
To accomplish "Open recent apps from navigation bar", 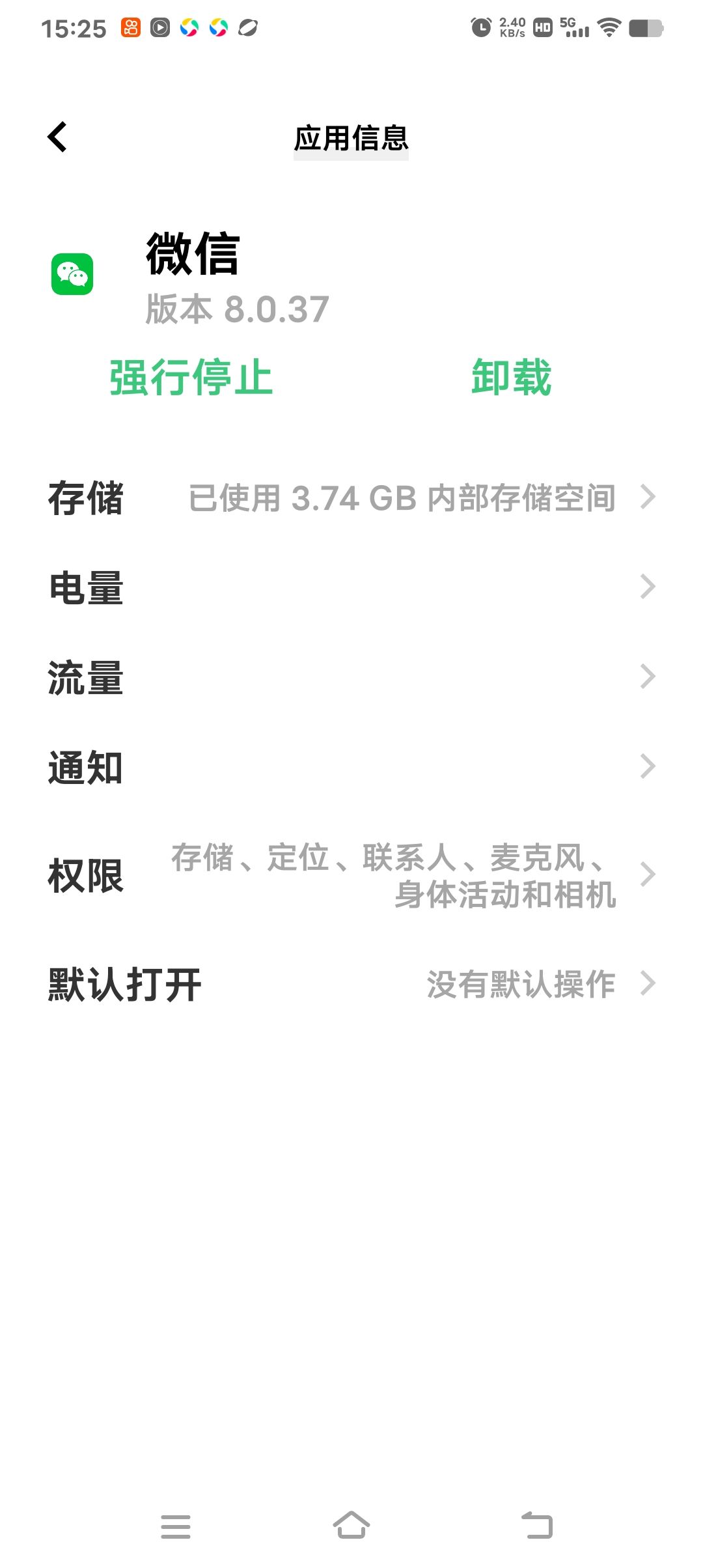I will (176, 1526).
